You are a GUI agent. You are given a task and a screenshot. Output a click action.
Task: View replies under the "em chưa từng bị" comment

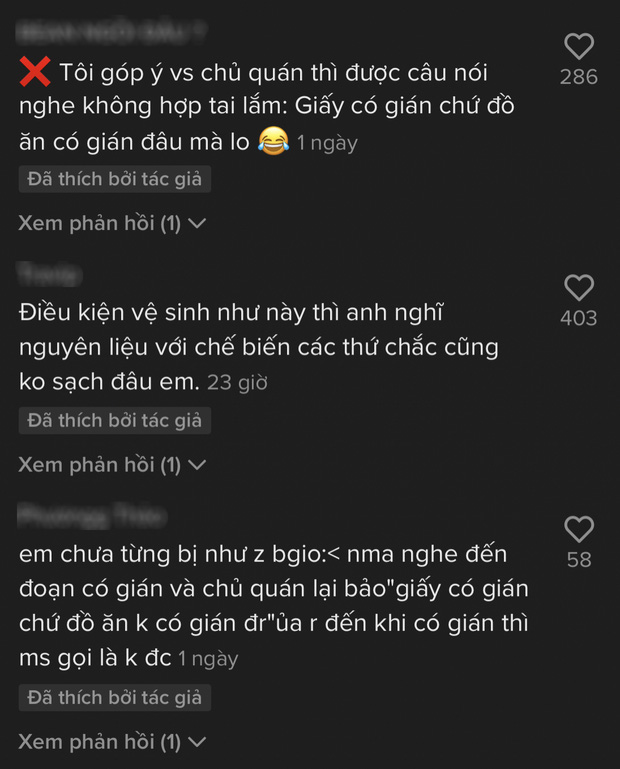click(x=111, y=741)
